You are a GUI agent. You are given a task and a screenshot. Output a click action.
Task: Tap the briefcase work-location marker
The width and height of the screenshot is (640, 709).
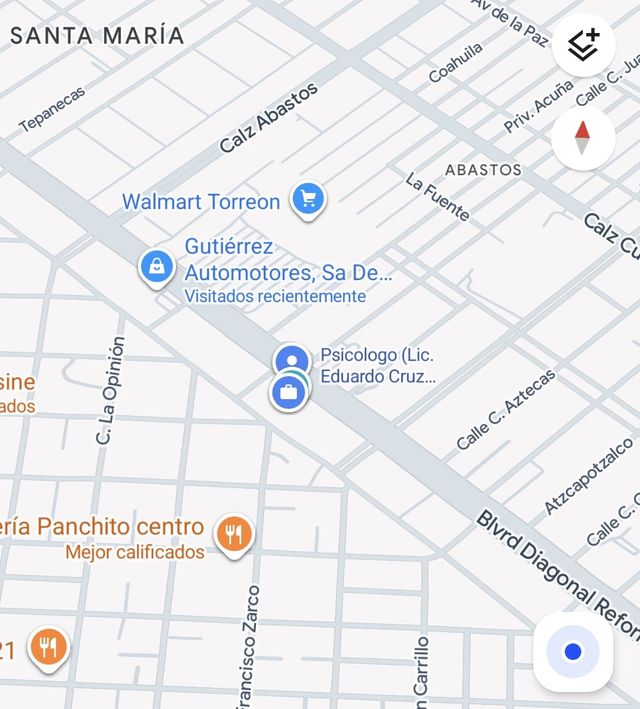tap(288, 392)
